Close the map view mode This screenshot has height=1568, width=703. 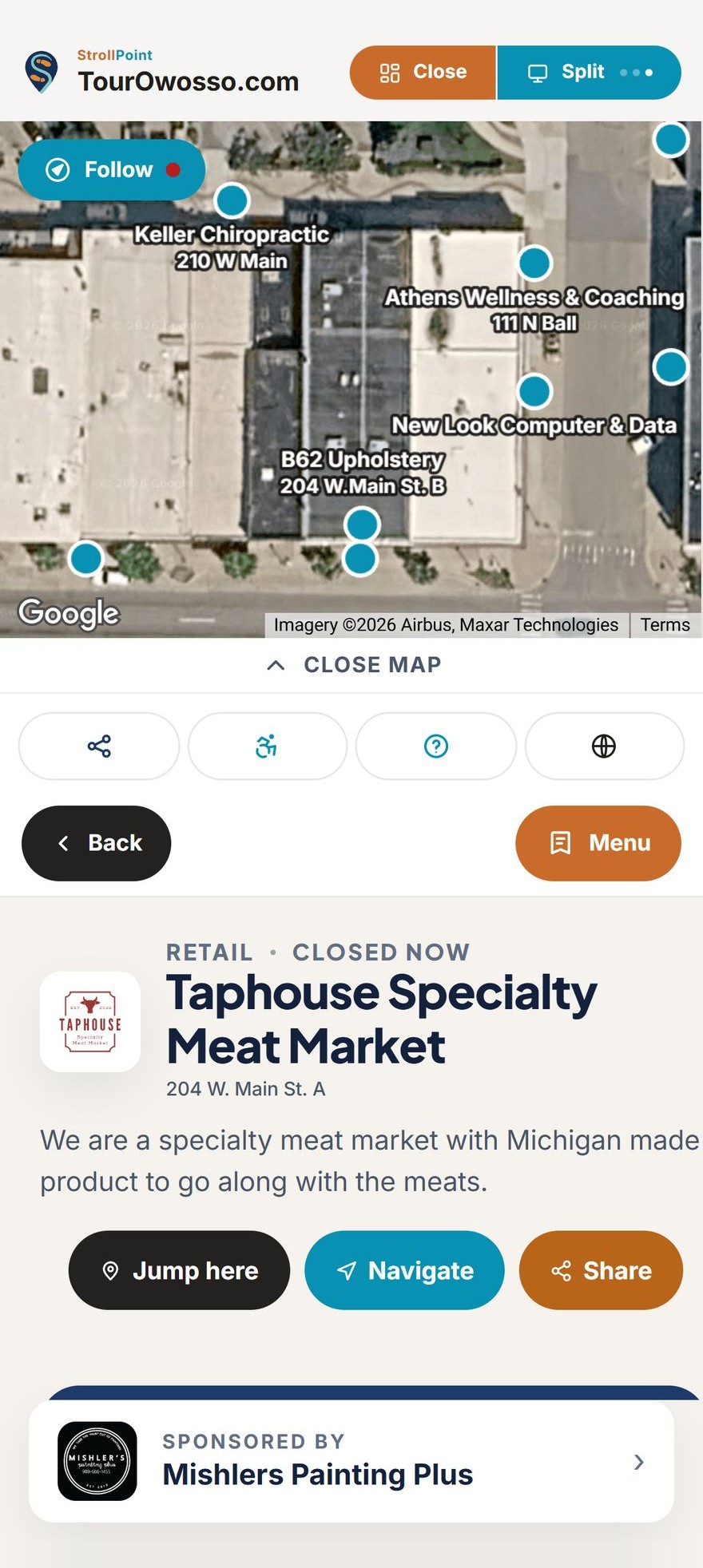coord(423,73)
